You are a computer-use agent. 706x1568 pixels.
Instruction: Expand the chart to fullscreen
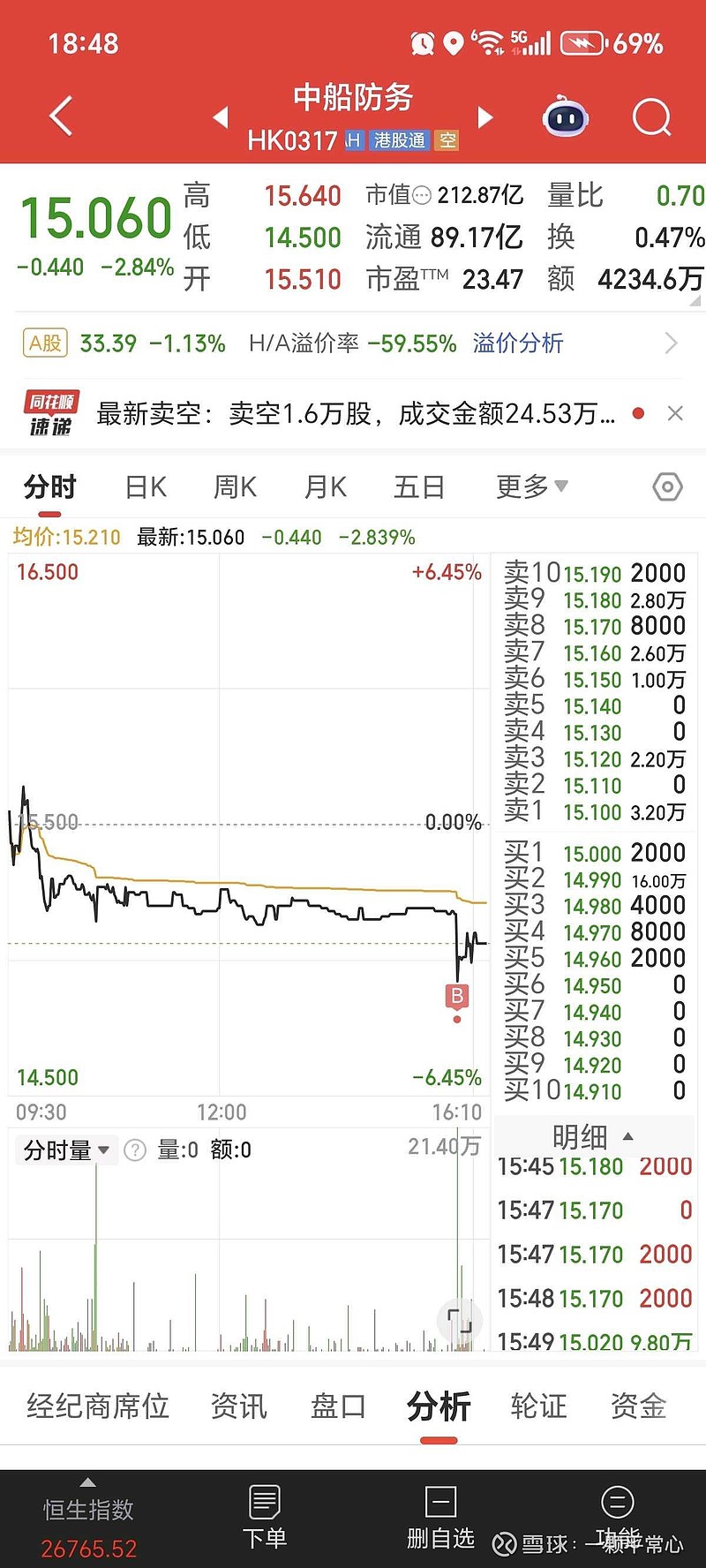pos(459,1320)
